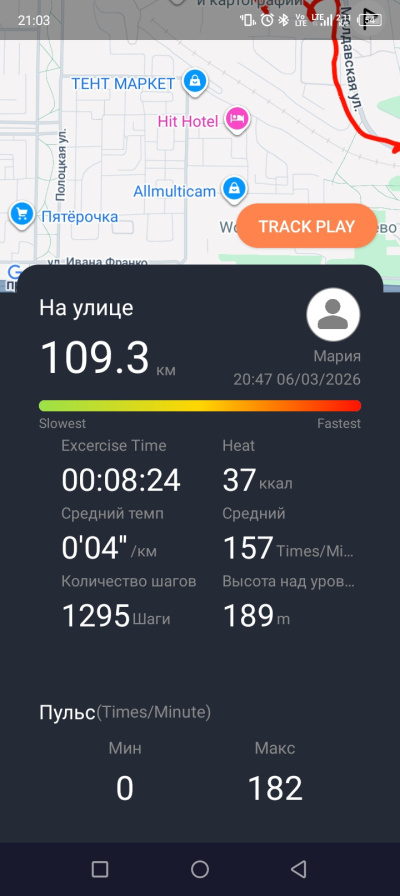Open Мария's profile avatar

click(333, 314)
